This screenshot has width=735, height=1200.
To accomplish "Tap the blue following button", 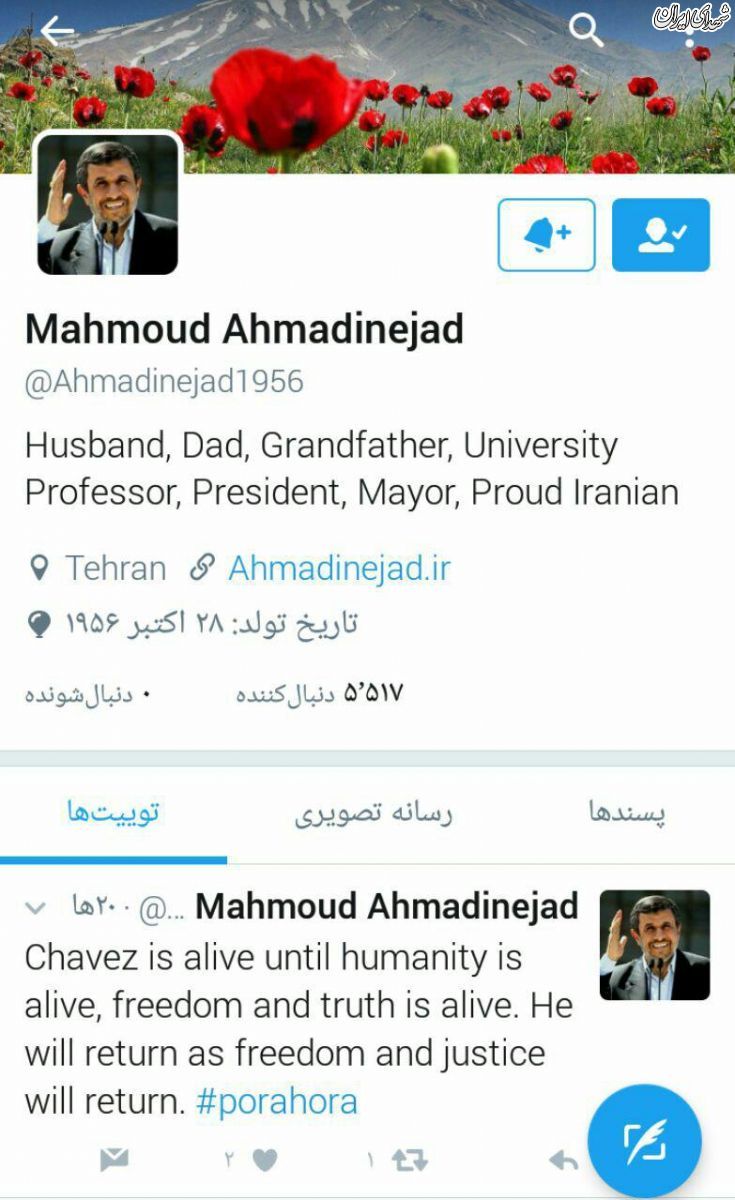I will 660,235.
